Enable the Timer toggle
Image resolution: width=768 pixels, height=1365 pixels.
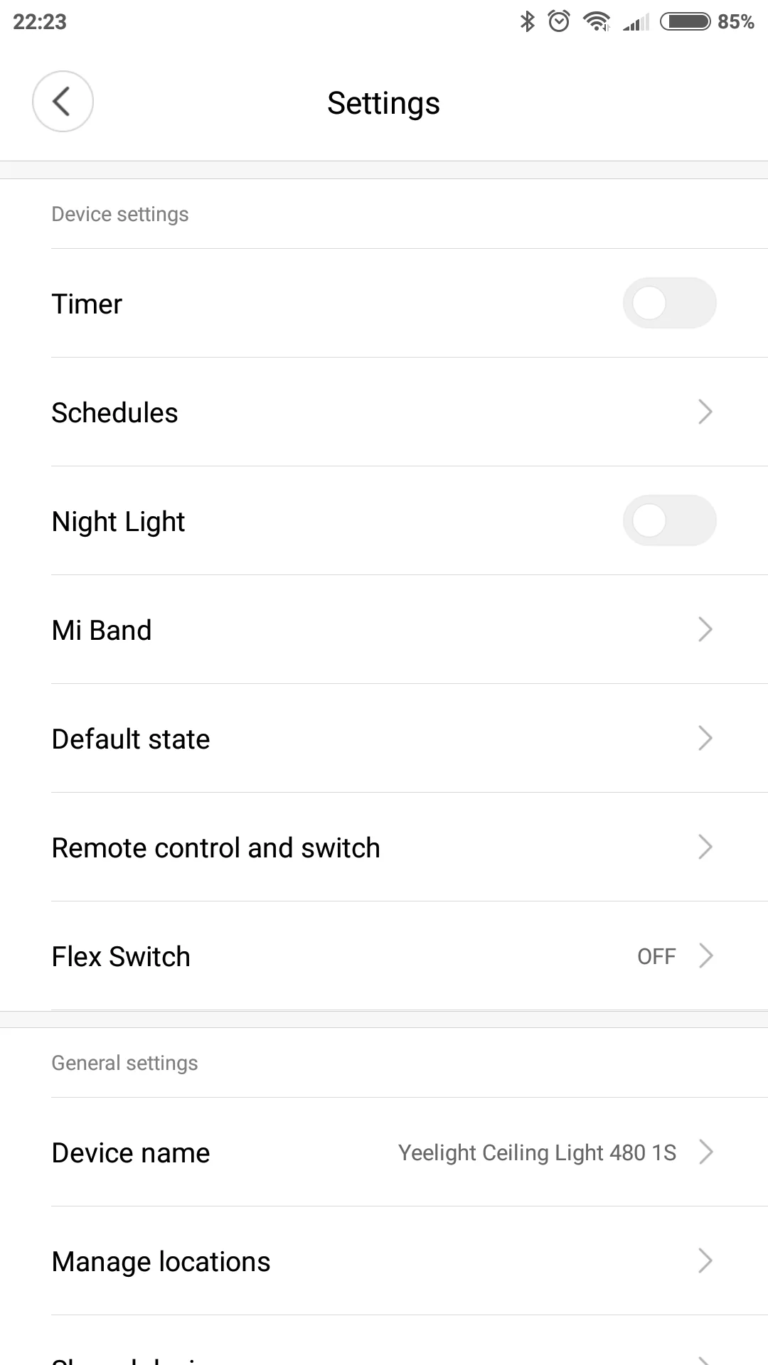[x=669, y=303]
